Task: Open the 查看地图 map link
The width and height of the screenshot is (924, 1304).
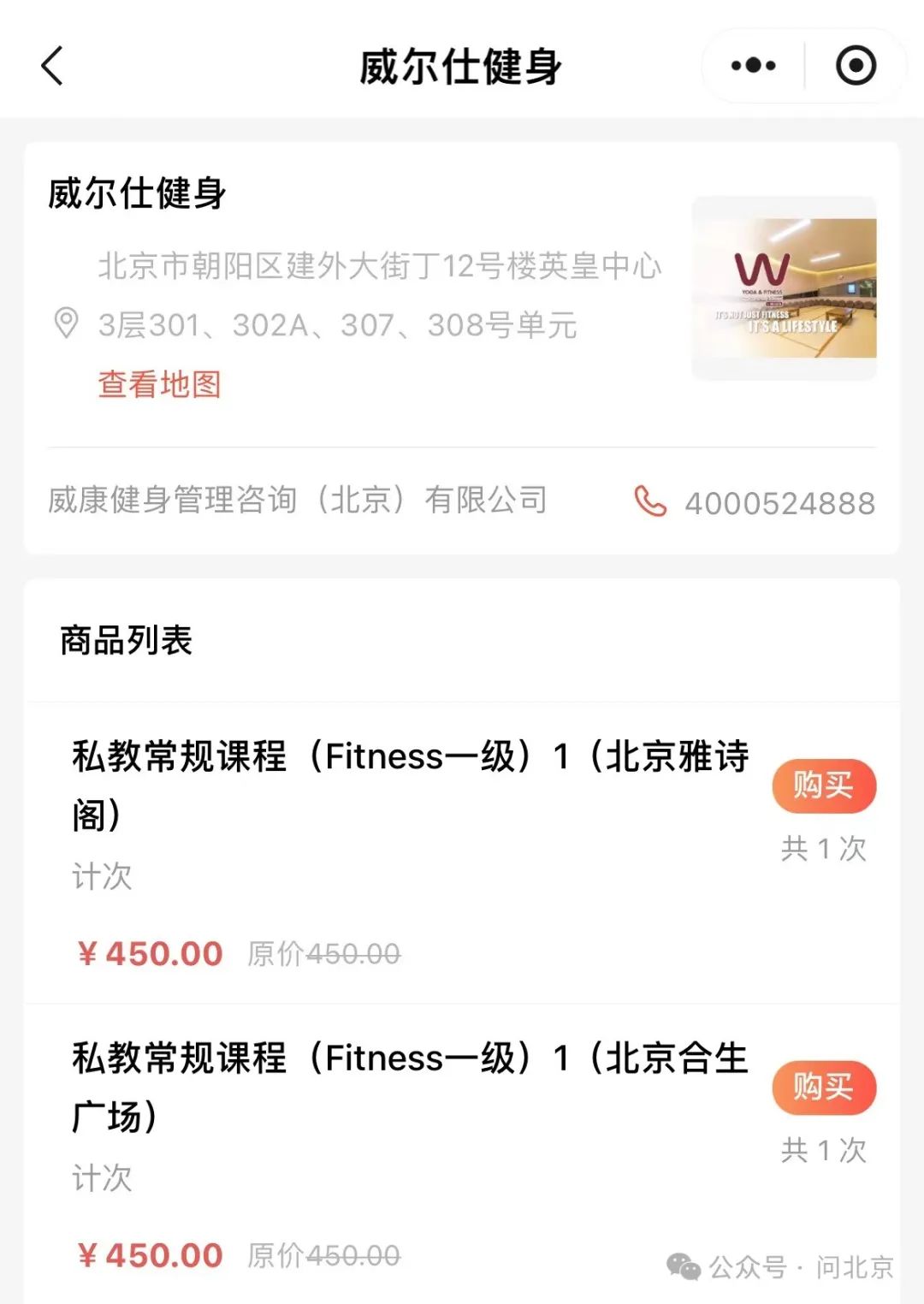Action: click(x=160, y=384)
